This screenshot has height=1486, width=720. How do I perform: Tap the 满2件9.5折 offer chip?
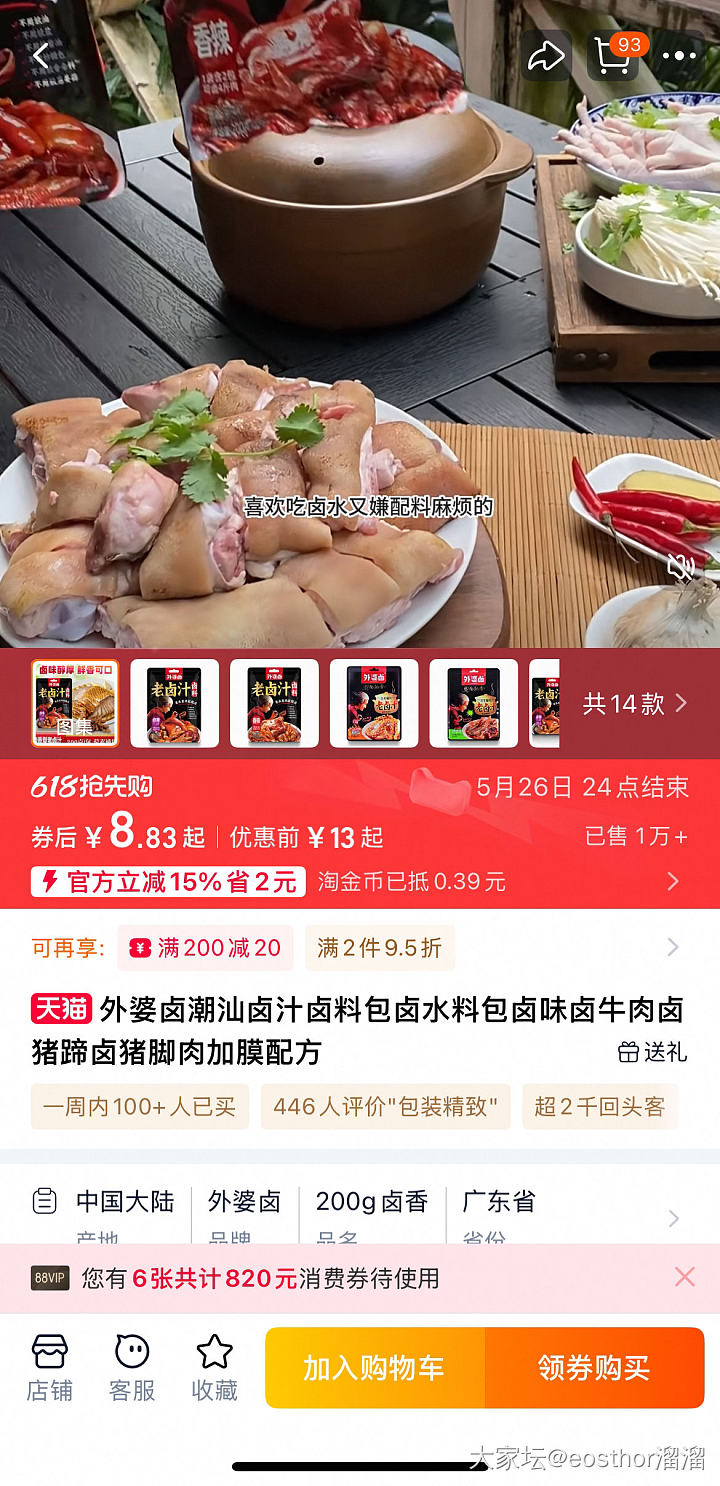(x=379, y=948)
